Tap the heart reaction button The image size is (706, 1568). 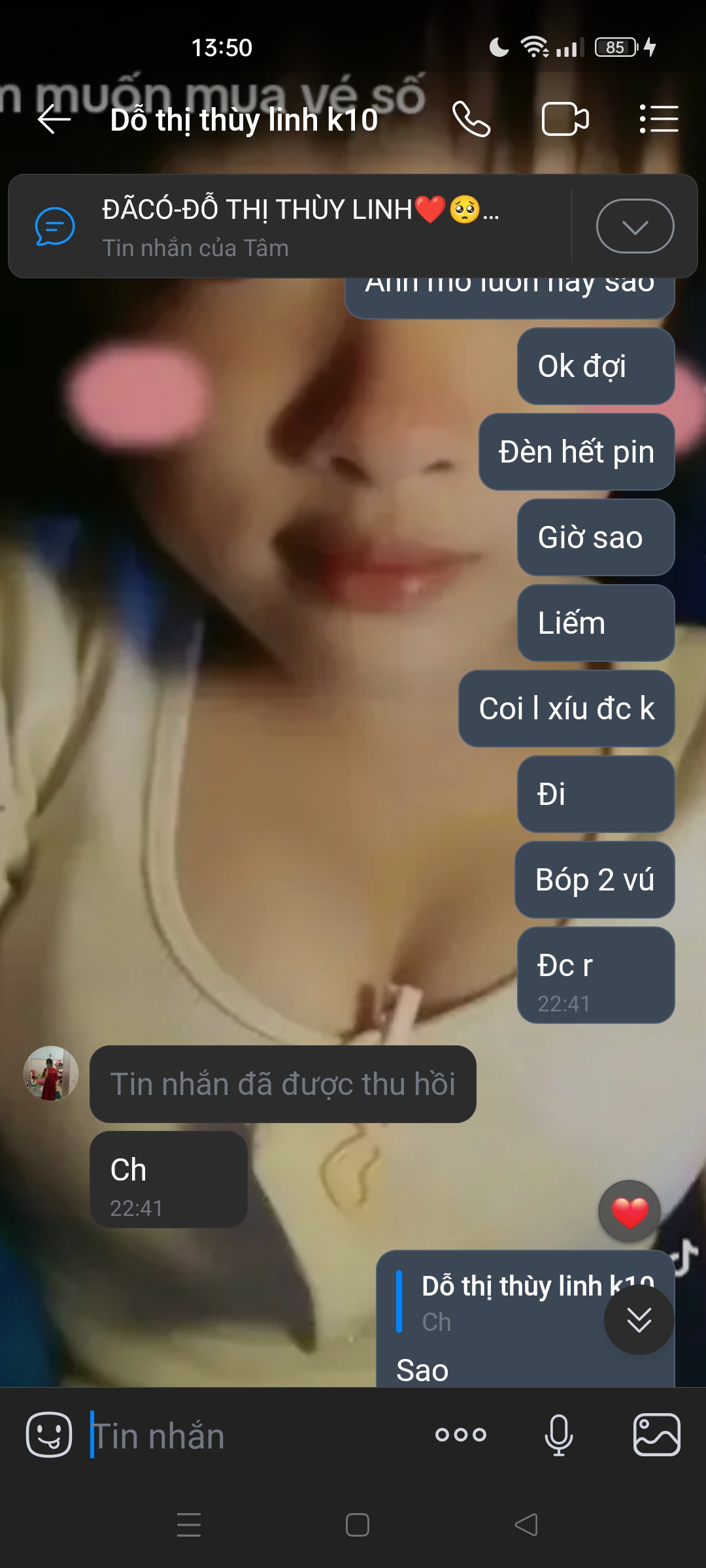tap(630, 1211)
